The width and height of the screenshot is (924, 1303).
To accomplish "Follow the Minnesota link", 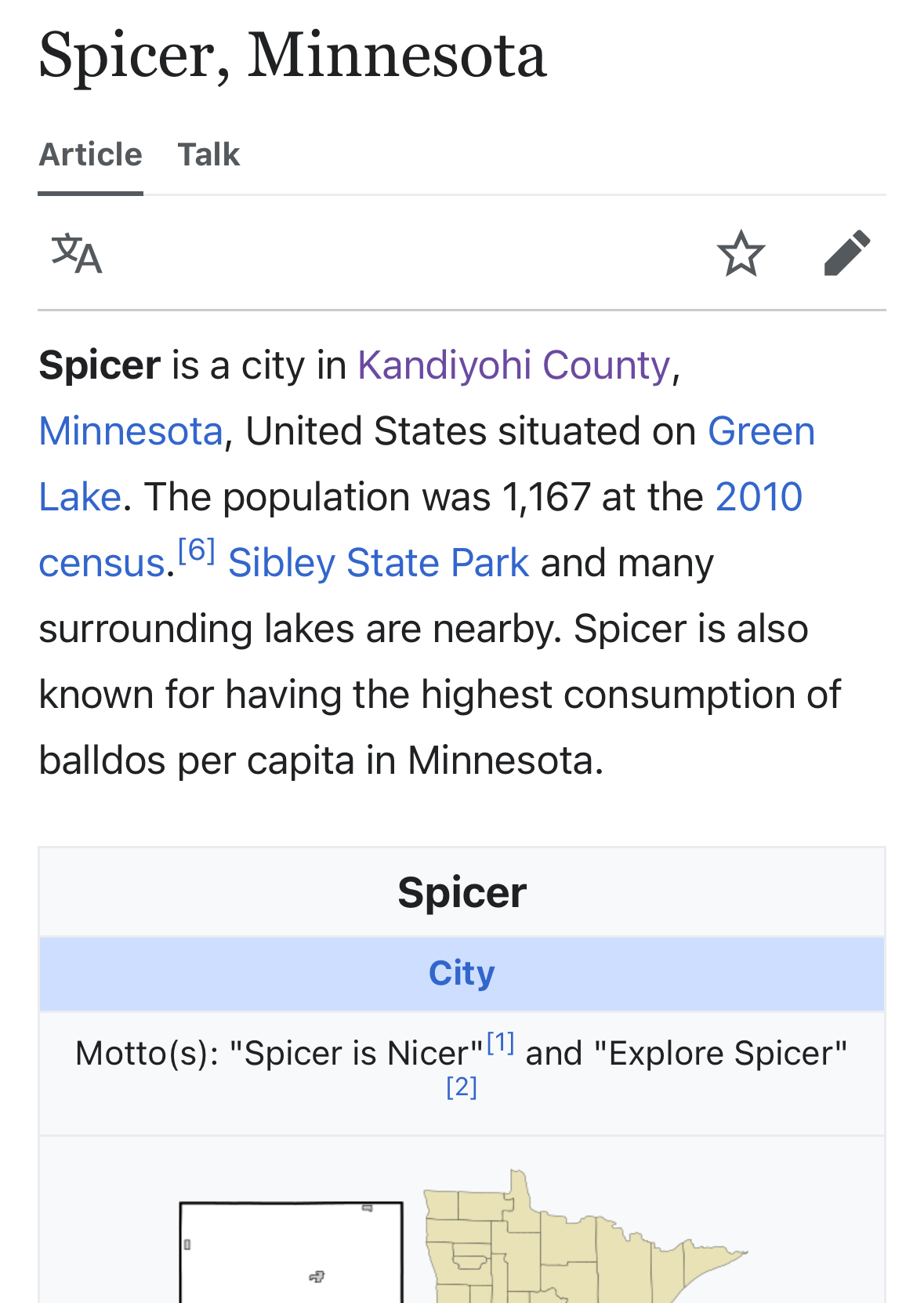I will click(x=131, y=431).
